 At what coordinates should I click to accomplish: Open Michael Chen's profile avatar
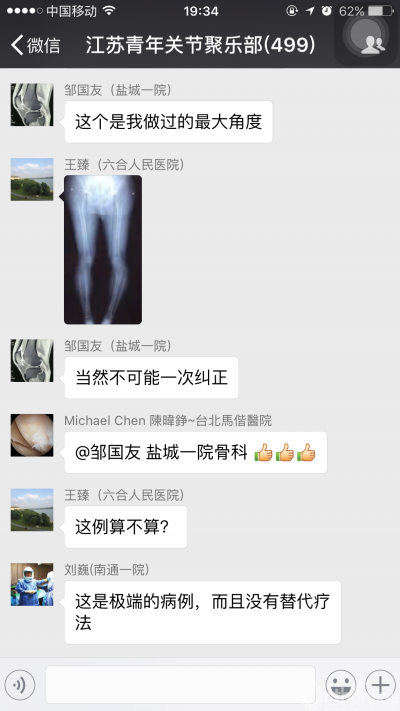(32, 435)
